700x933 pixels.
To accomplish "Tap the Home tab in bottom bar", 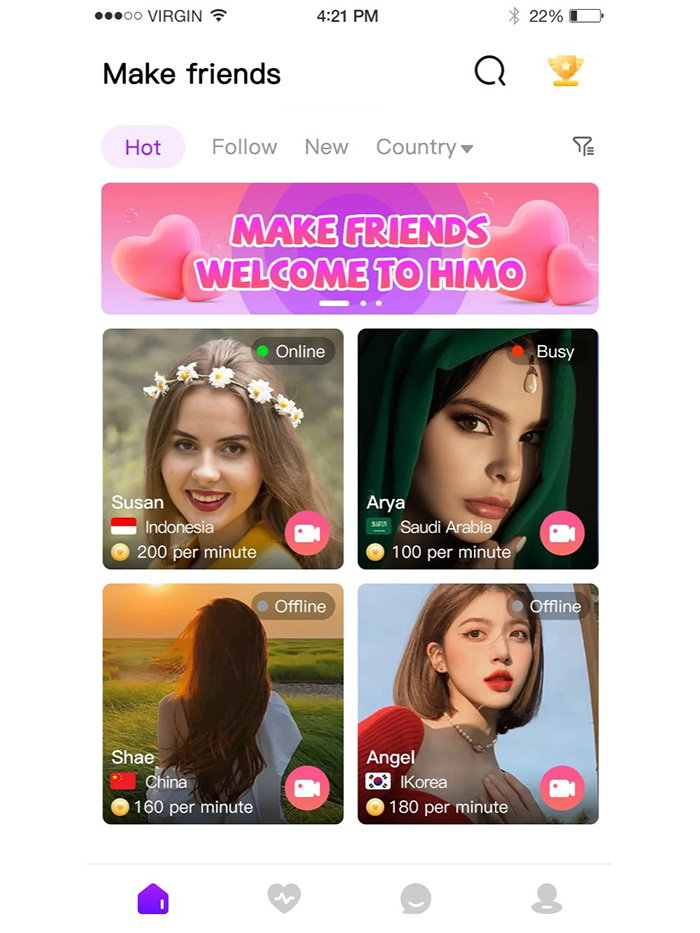I will [153, 898].
